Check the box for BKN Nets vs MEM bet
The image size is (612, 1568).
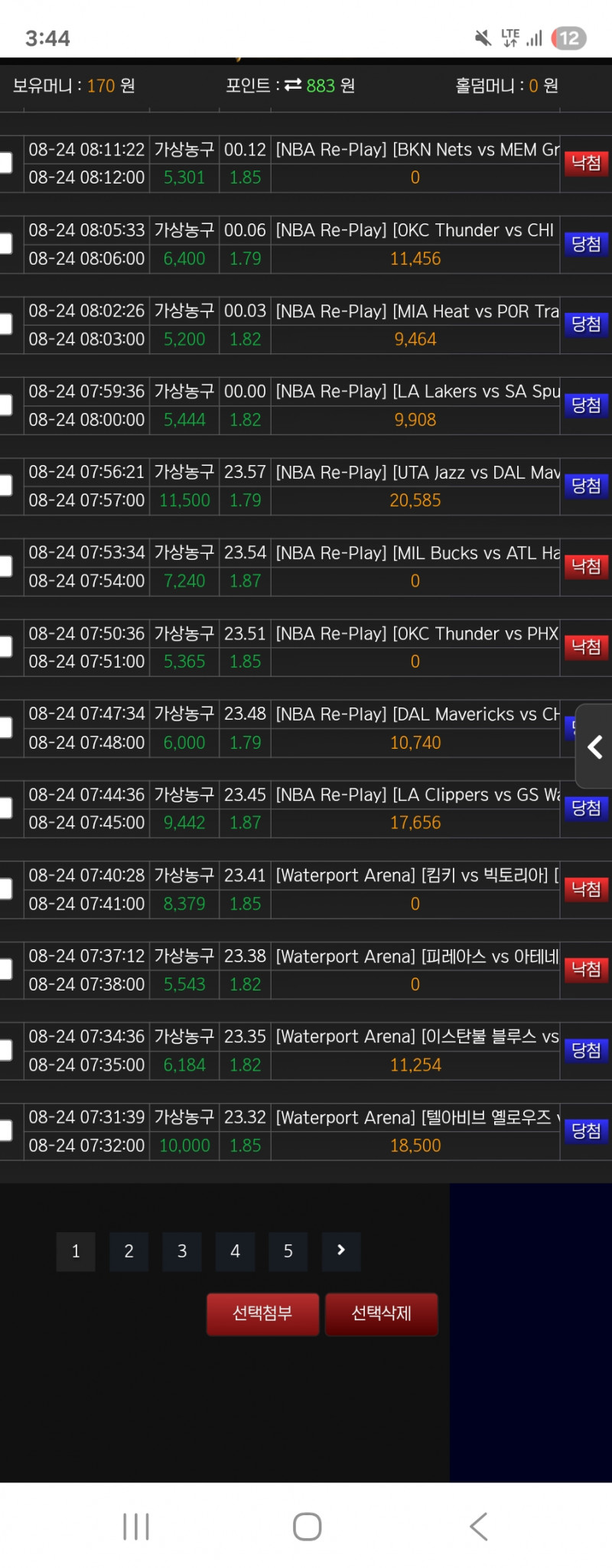pyautogui.click(x=5, y=163)
